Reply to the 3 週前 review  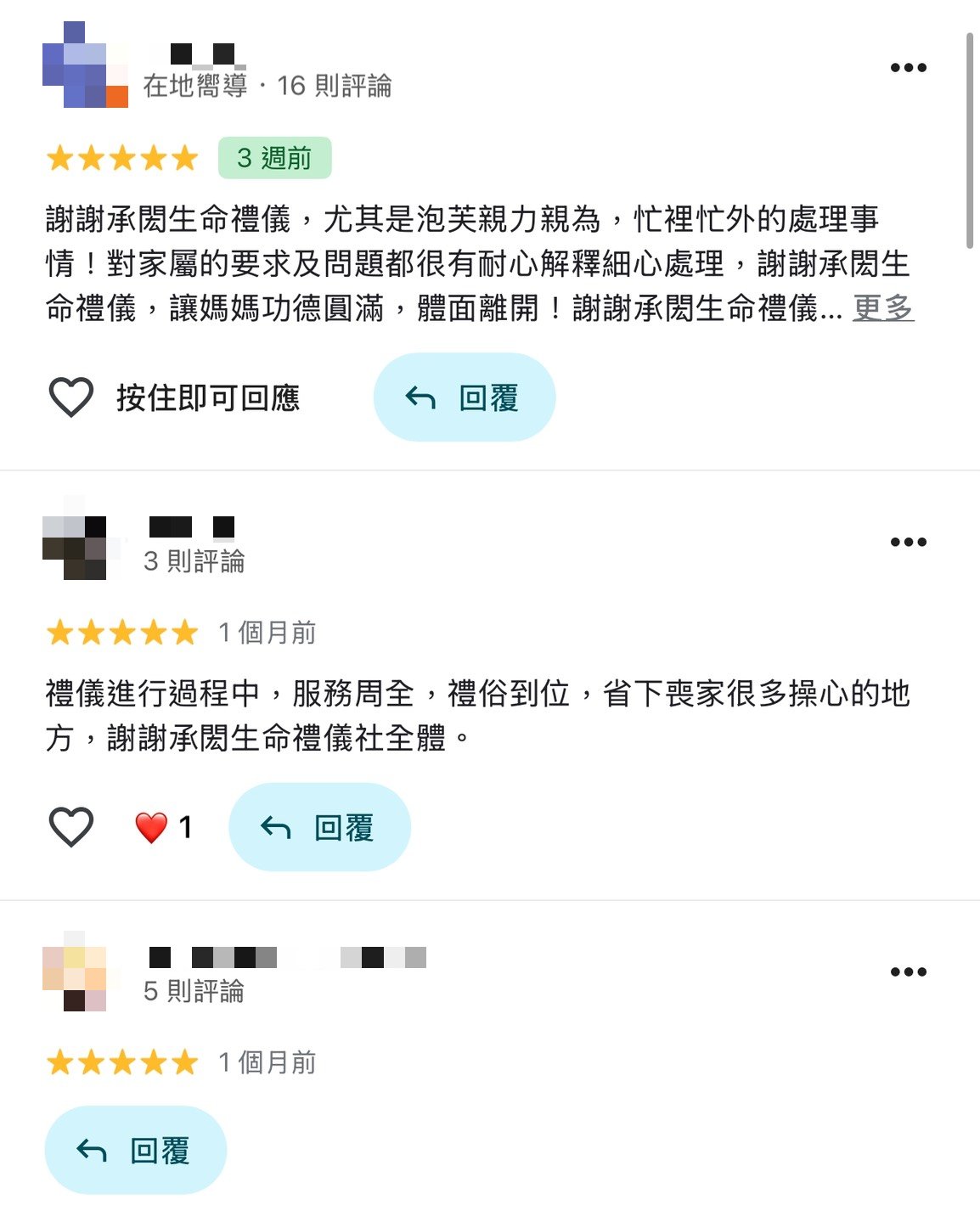coord(464,397)
